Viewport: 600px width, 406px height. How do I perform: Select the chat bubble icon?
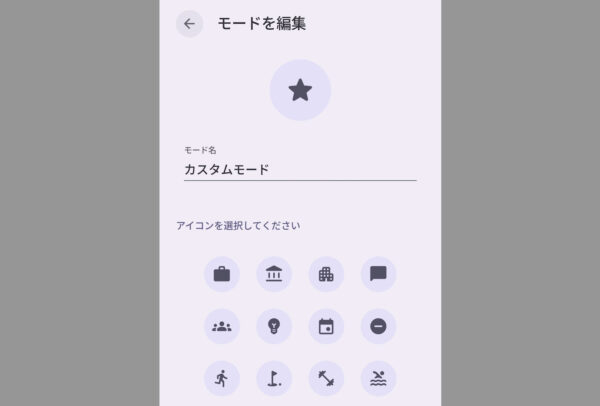click(x=378, y=274)
